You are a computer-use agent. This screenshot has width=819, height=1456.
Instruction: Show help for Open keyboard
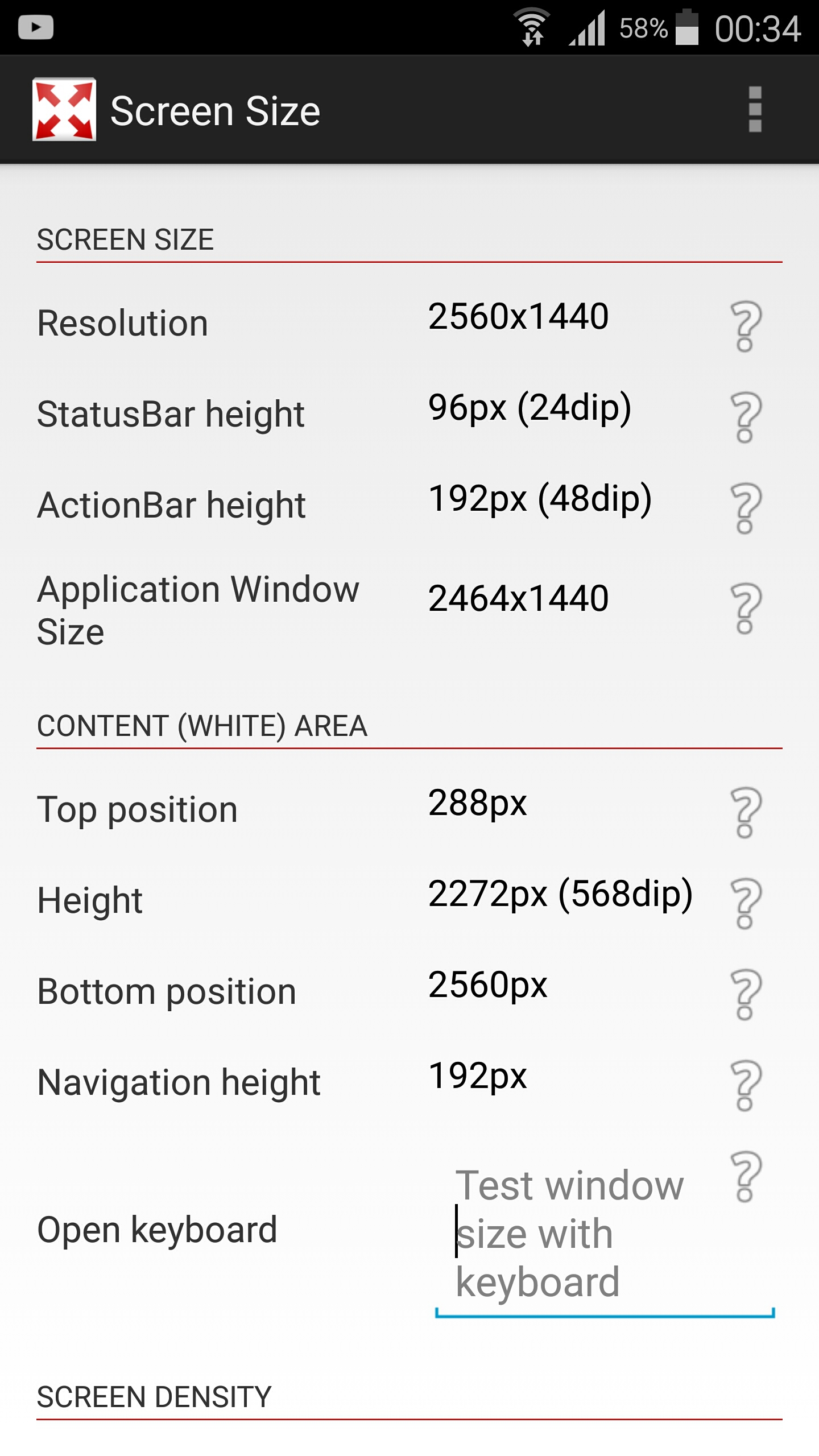pyautogui.click(x=745, y=1176)
